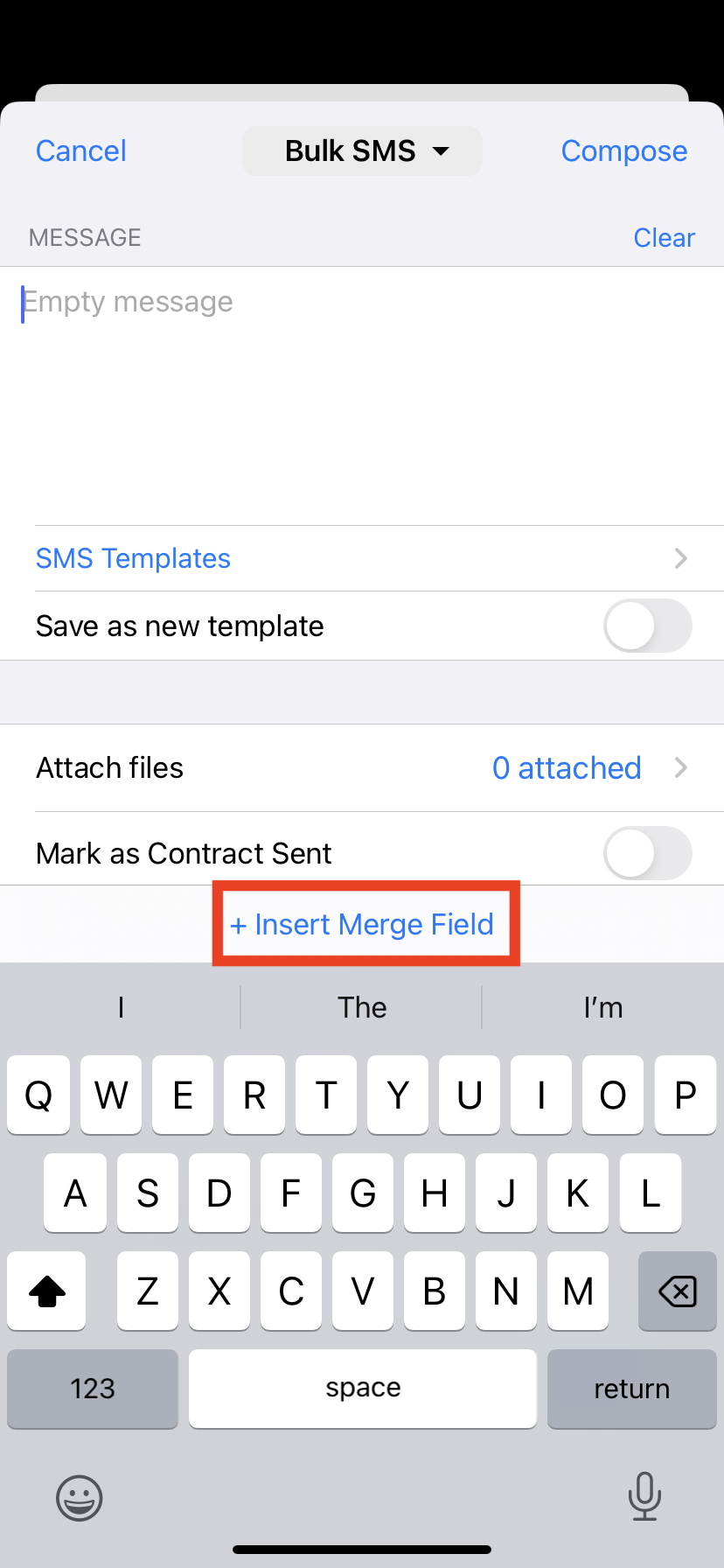Cancel the bulk SMS draft
This screenshot has height=1568, width=724.
pyautogui.click(x=80, y=150)
